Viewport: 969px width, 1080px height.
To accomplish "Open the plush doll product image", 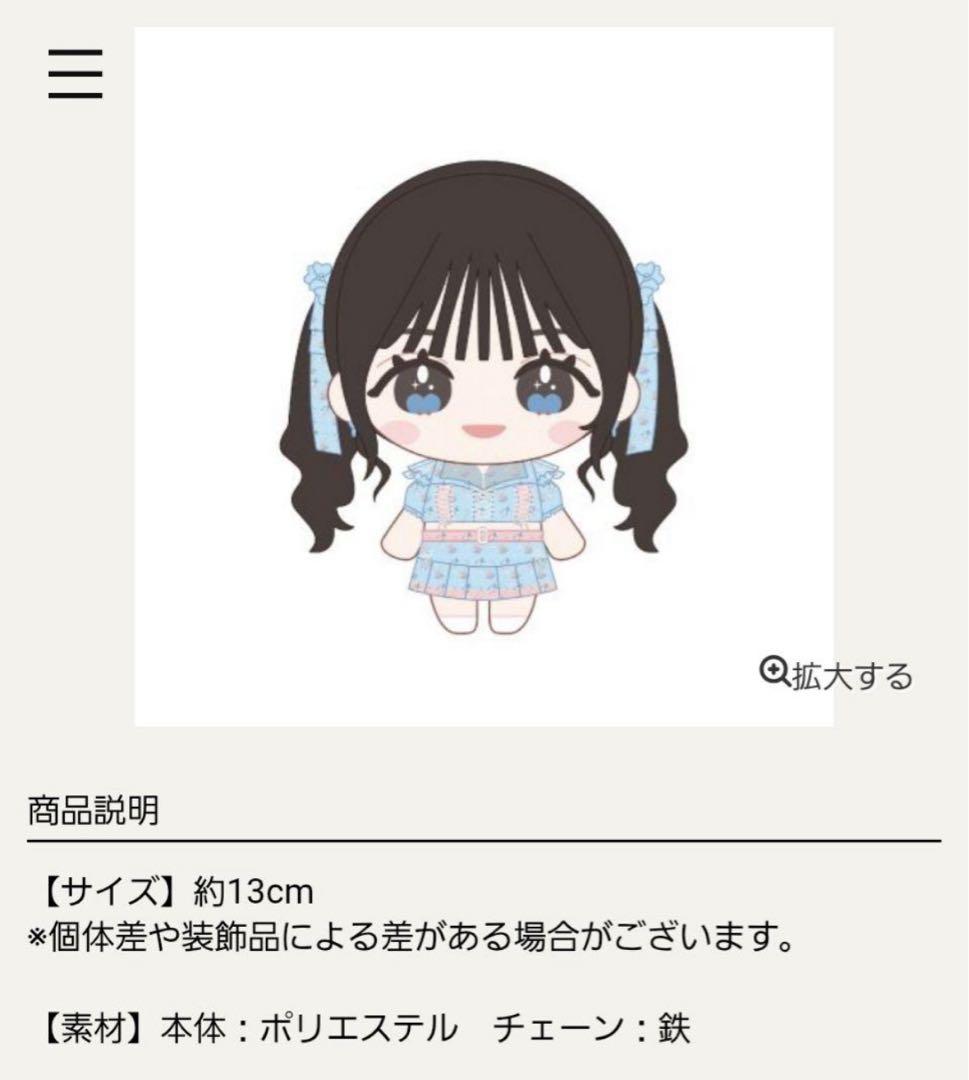I will [x=484, y=400].
